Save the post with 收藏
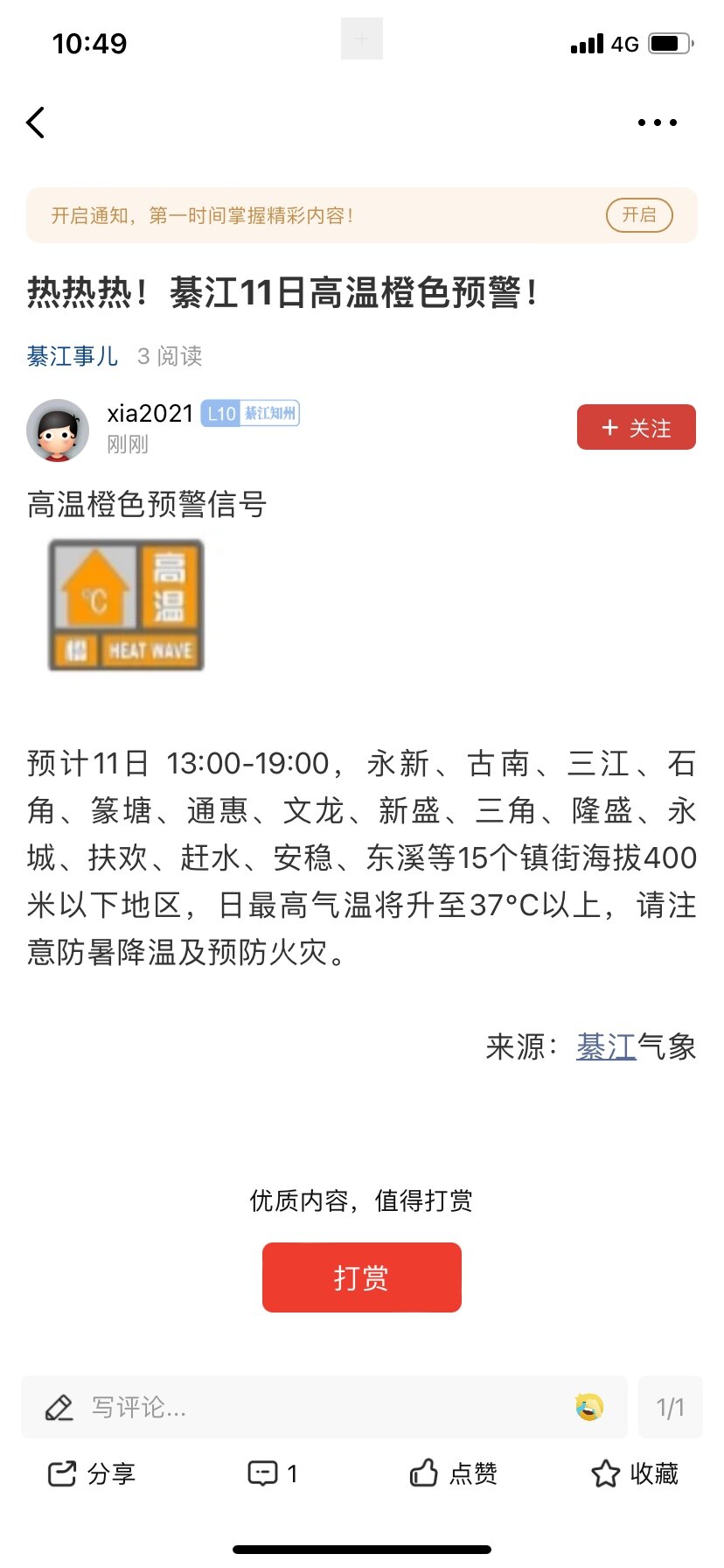Viewport: 724px width, 1568px height. (635, 1473)
